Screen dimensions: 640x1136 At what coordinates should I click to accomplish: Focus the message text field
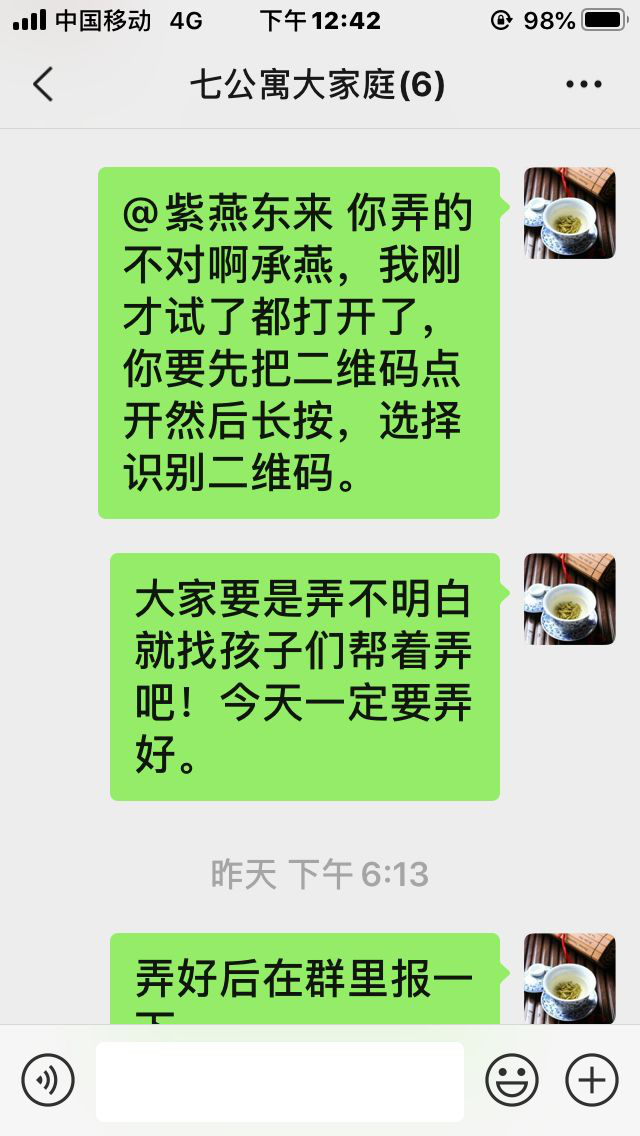click(x=280, y=1081)
